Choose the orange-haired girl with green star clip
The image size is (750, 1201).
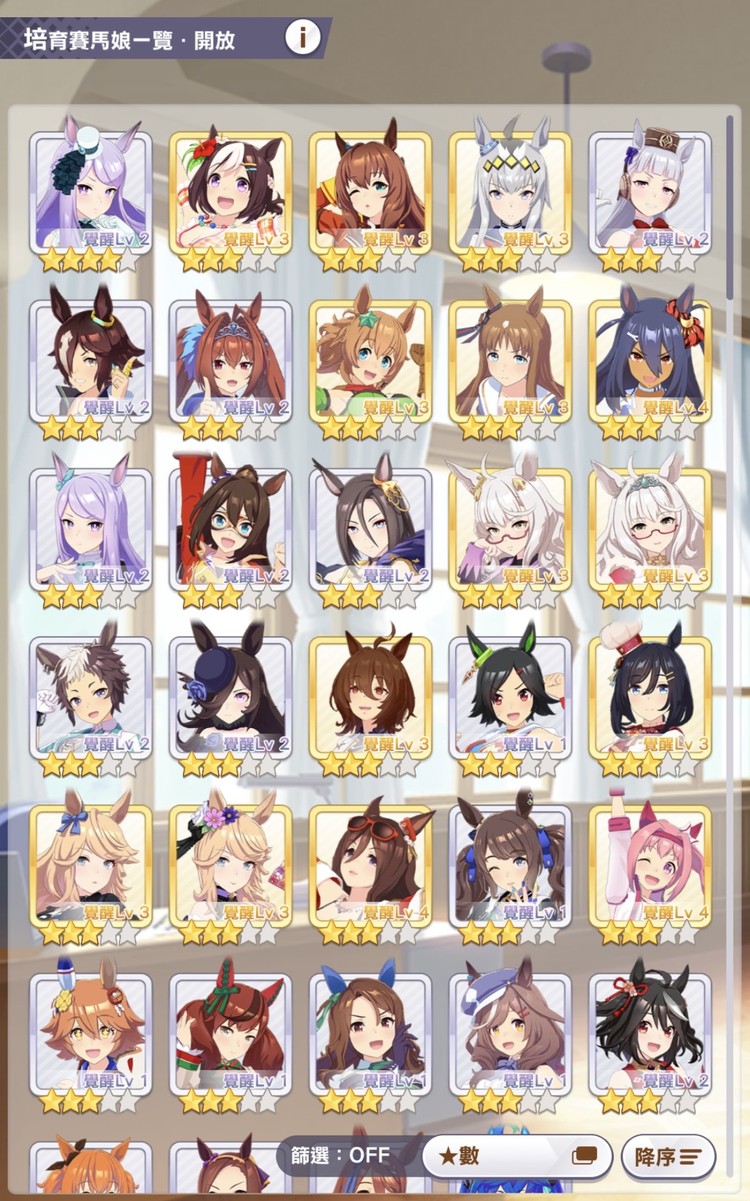[x=370, y=361]
